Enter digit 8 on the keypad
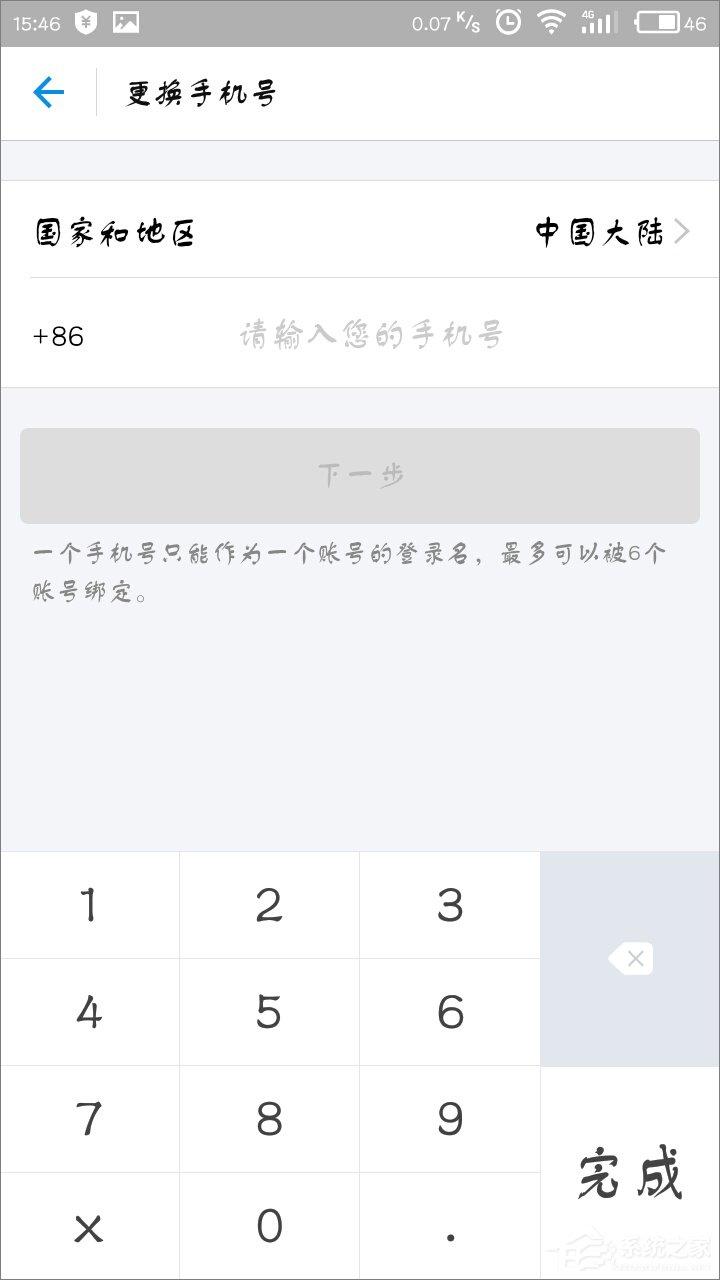The height and width of the screenshot is (1280, 720). [x=269, y=1119]
